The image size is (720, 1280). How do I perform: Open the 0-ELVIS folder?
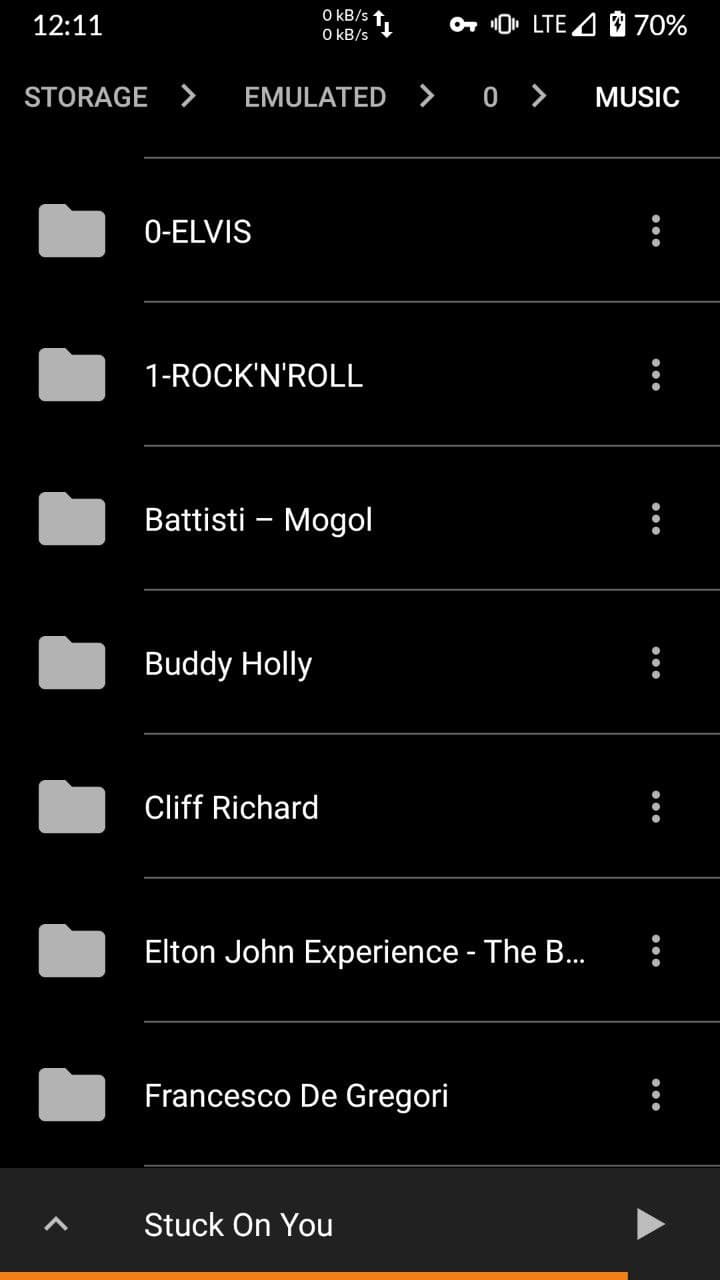198,232
